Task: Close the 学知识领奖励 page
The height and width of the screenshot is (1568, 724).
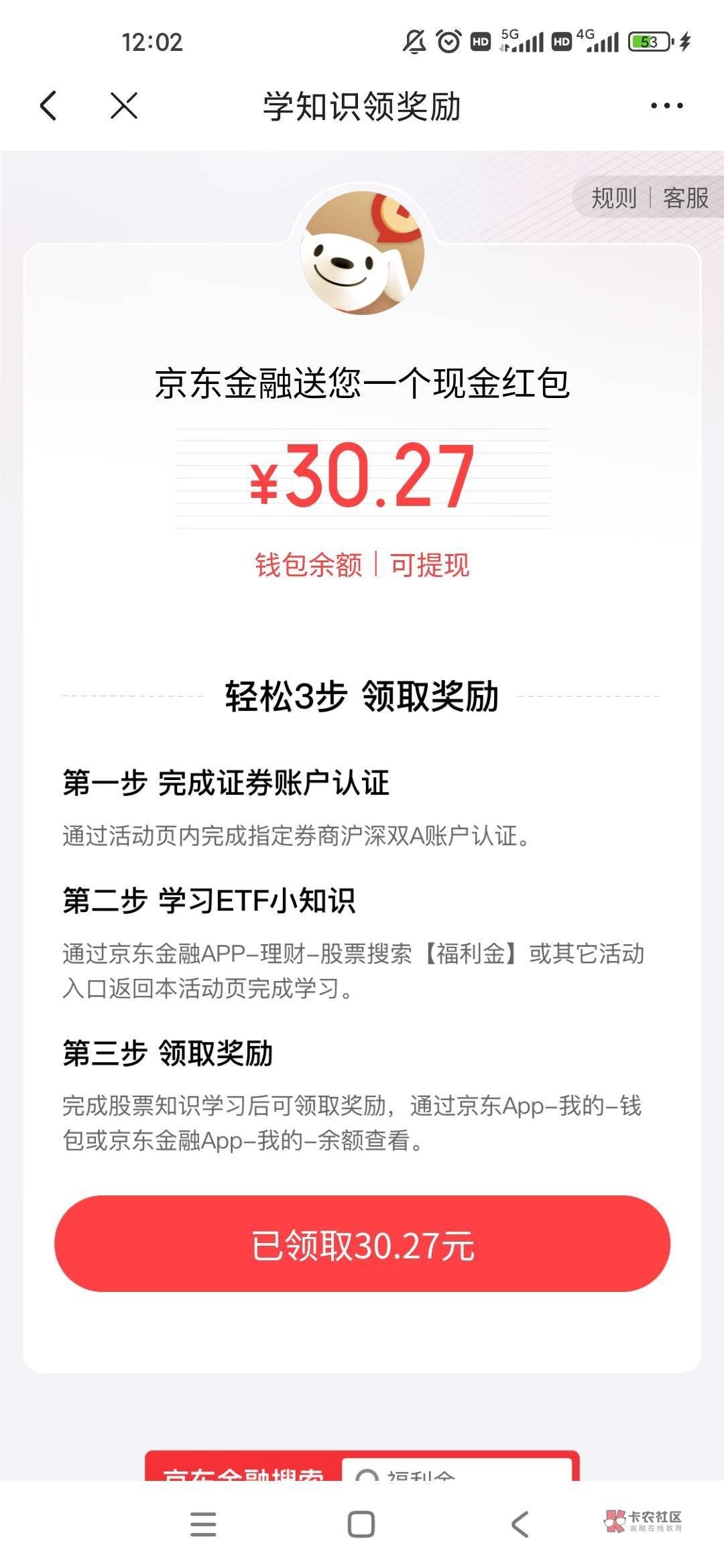Action: click(124, 106)
